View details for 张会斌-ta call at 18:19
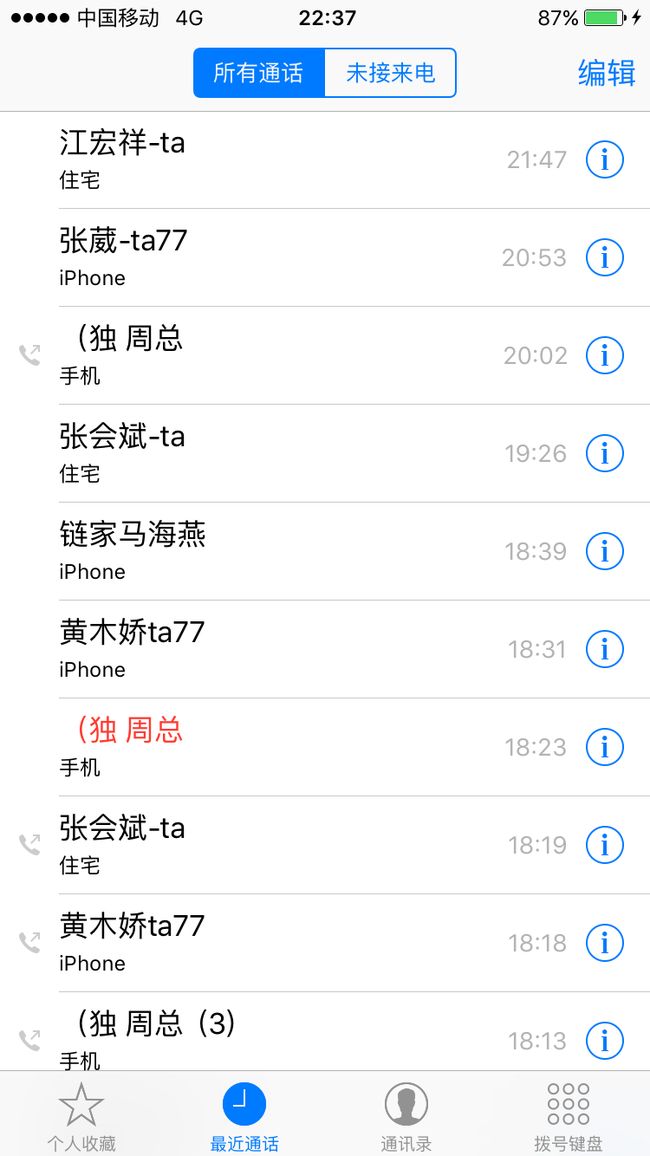The width and height of the screenshot is (650, 1156). click(605, 845)
